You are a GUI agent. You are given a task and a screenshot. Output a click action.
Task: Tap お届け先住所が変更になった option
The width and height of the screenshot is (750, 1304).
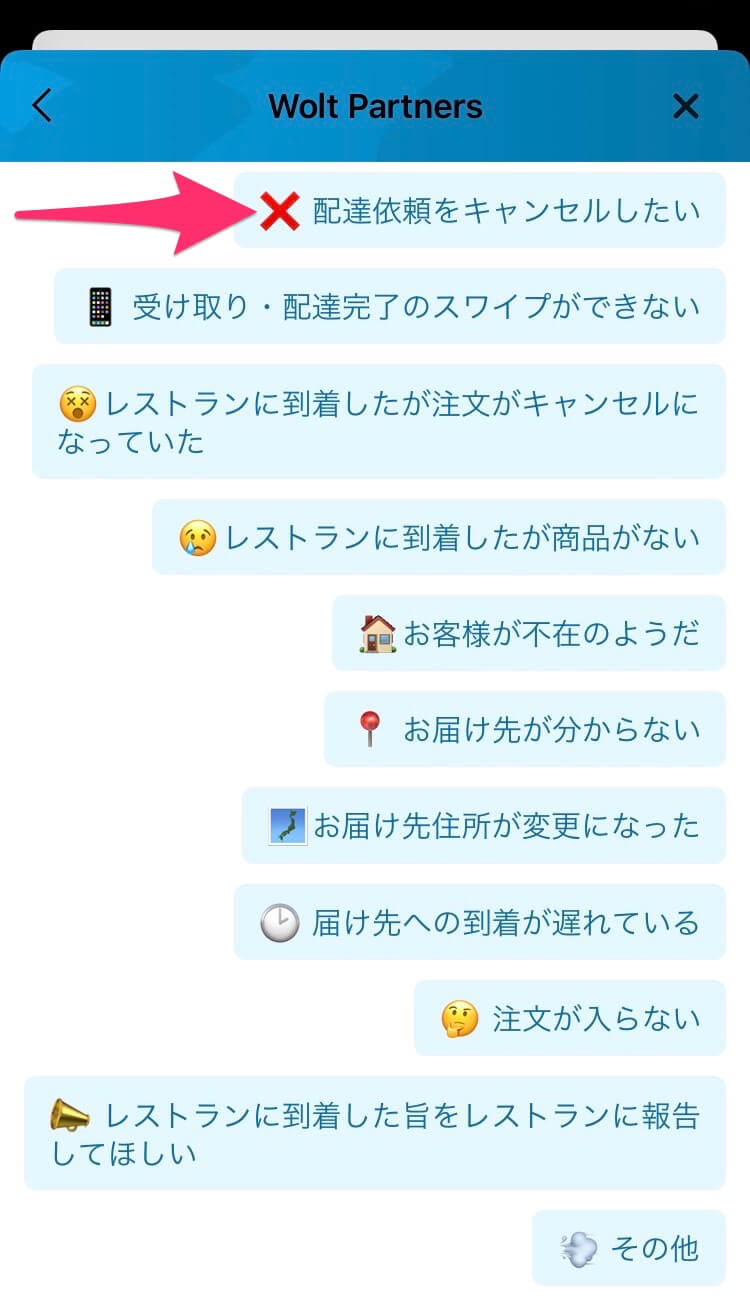tap(483, 826)
